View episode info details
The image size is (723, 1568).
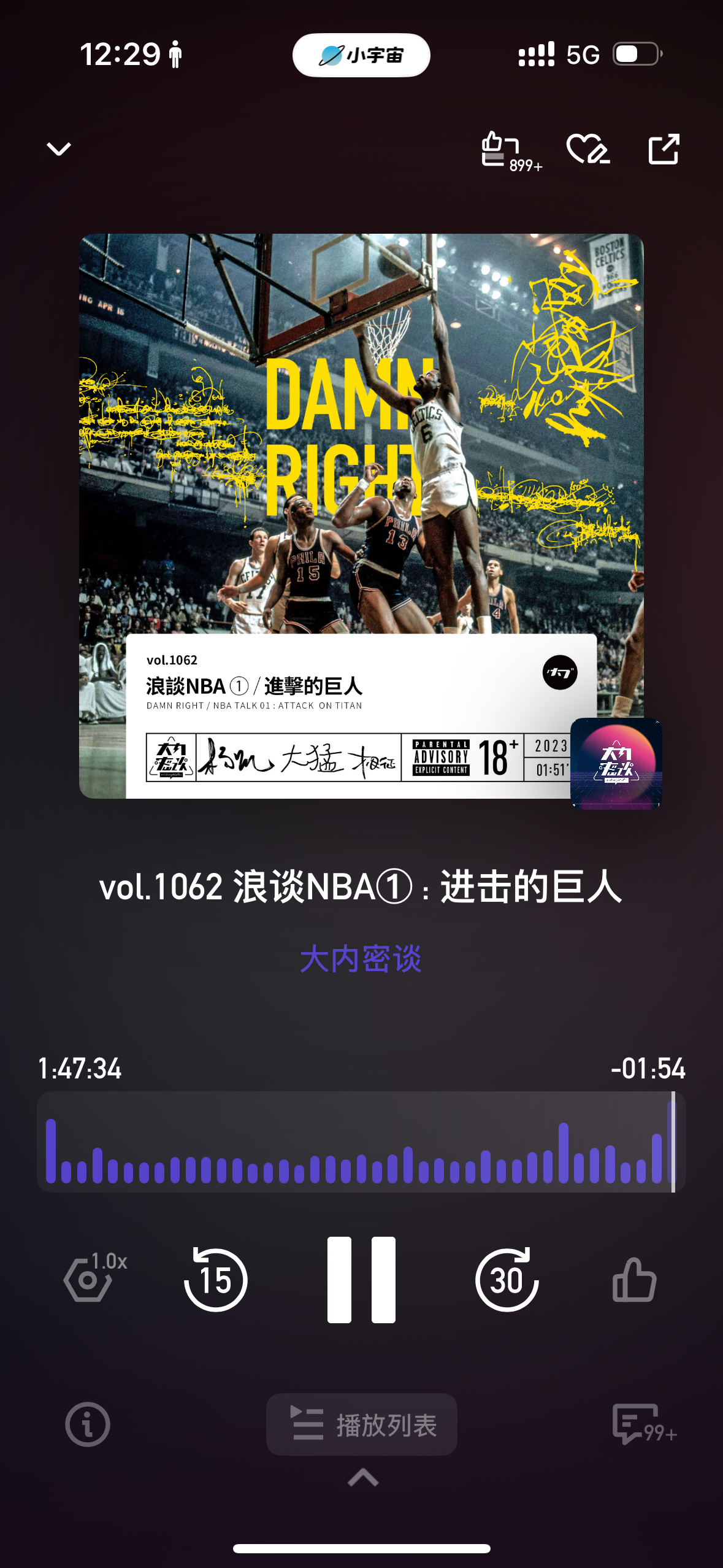88,1424
